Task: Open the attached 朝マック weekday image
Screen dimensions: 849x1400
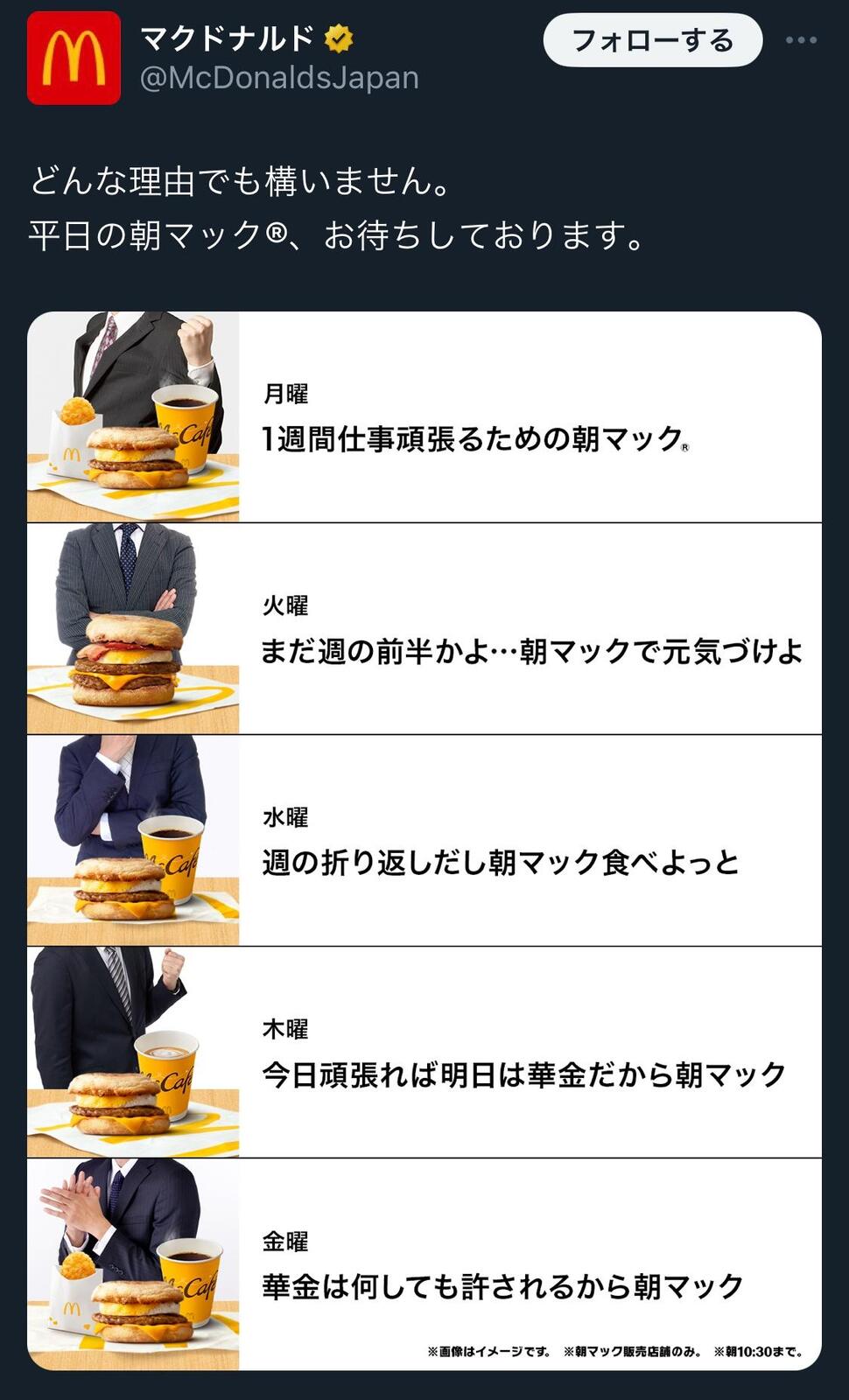Action: pos(424,841)
